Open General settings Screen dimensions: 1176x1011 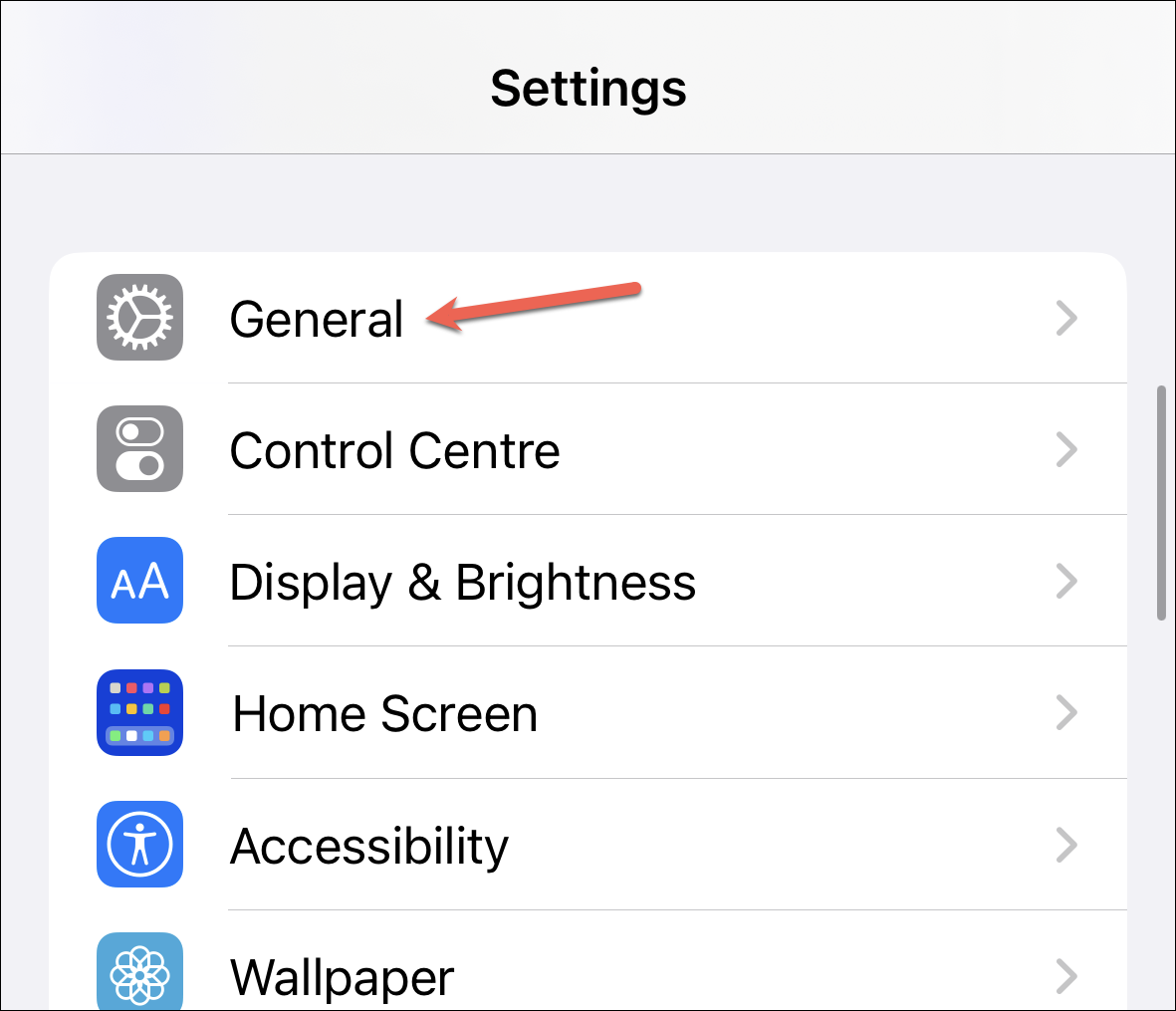pyautogui.click(x=317, y=319)
